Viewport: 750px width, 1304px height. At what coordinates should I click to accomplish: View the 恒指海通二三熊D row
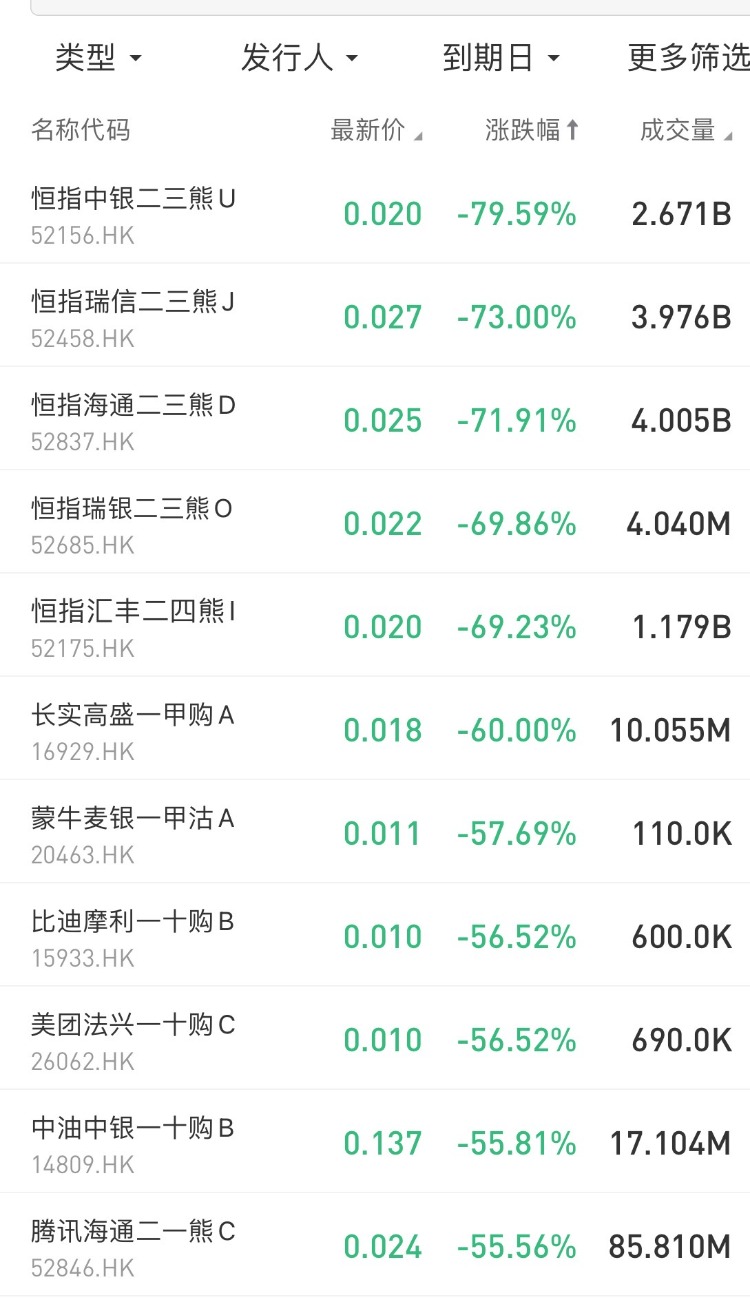(x=133, y=419)
